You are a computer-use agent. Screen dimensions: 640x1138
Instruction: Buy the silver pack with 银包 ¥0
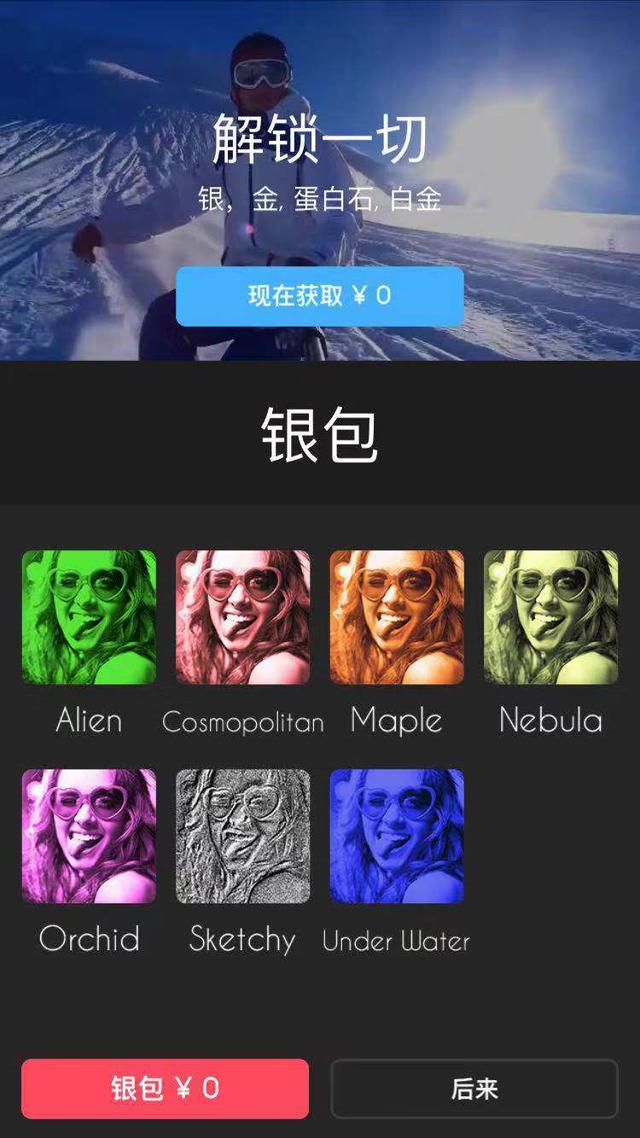coord(165,1088)
